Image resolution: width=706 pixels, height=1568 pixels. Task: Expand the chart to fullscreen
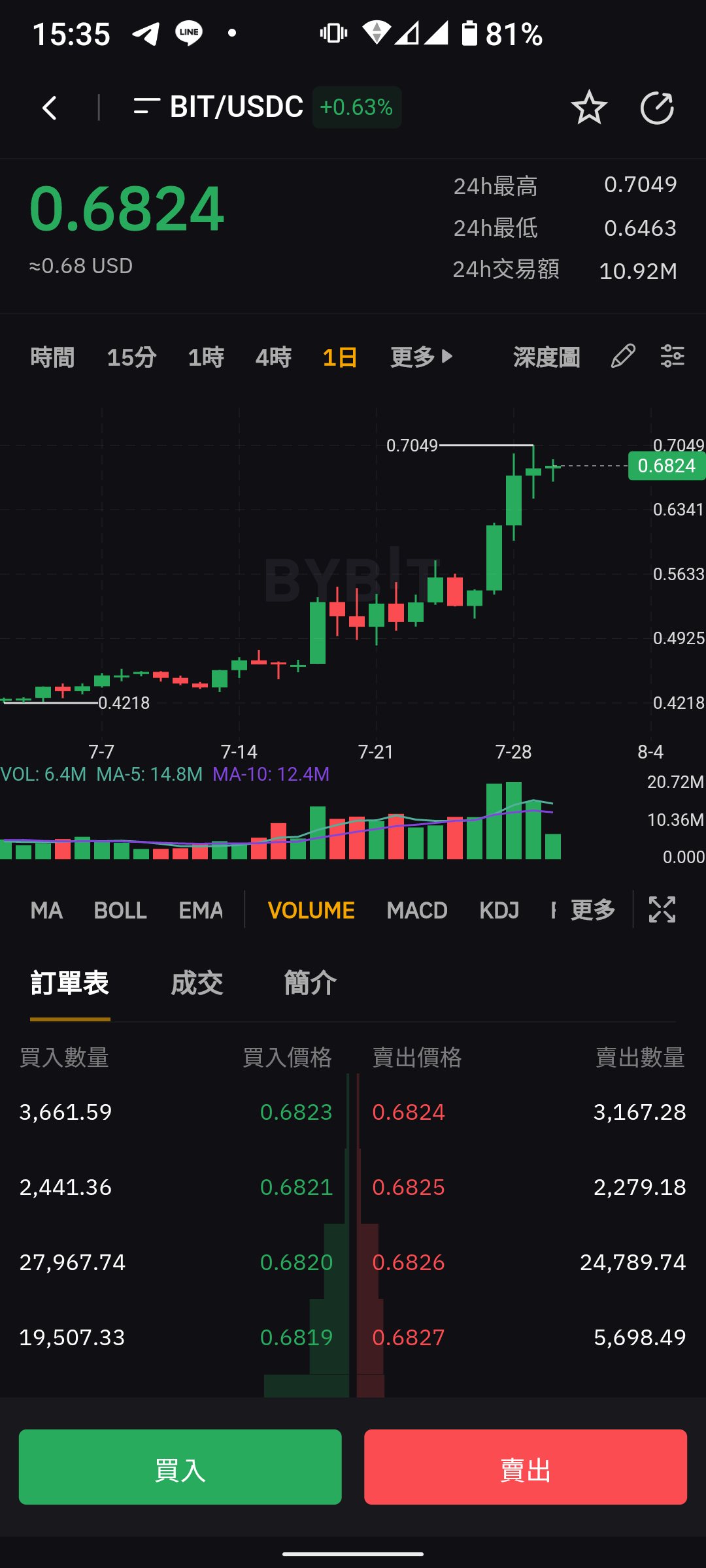click(662, 909)
